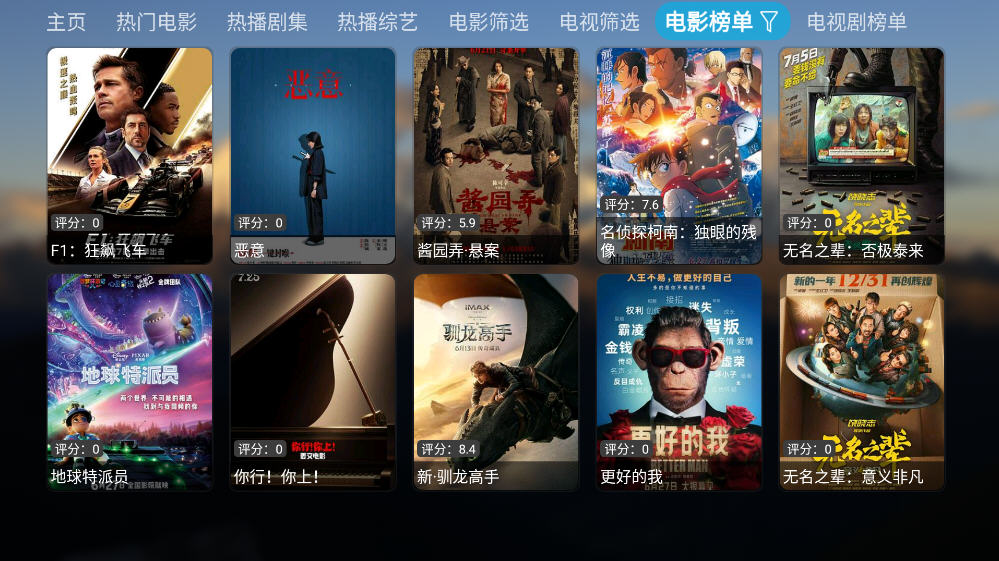999x561 pixels.
Task: Go to the 热播剧集 tab
Action: pos(267,22)
